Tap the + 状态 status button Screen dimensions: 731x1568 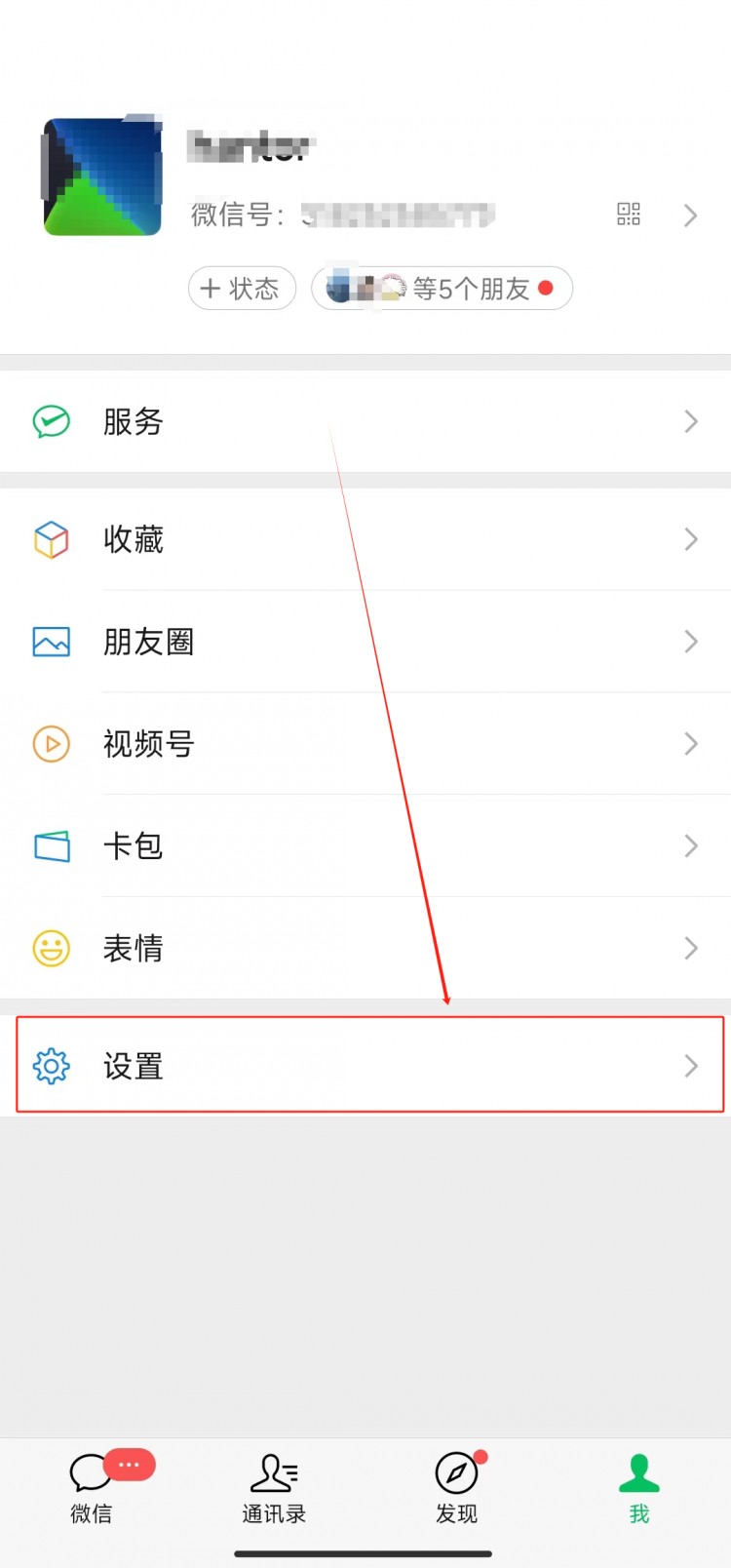[241, 289]
